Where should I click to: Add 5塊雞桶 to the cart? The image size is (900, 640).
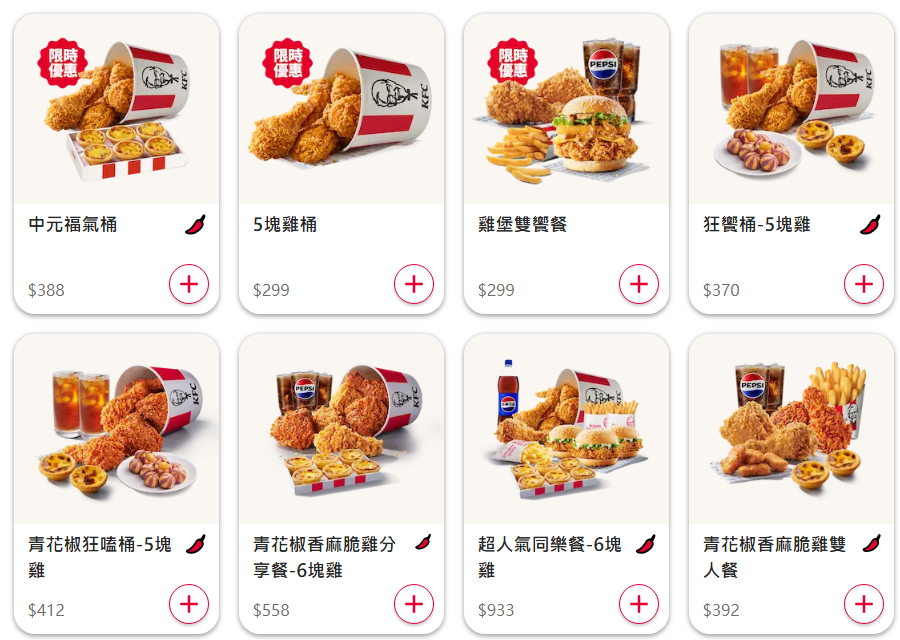[414, 284]
